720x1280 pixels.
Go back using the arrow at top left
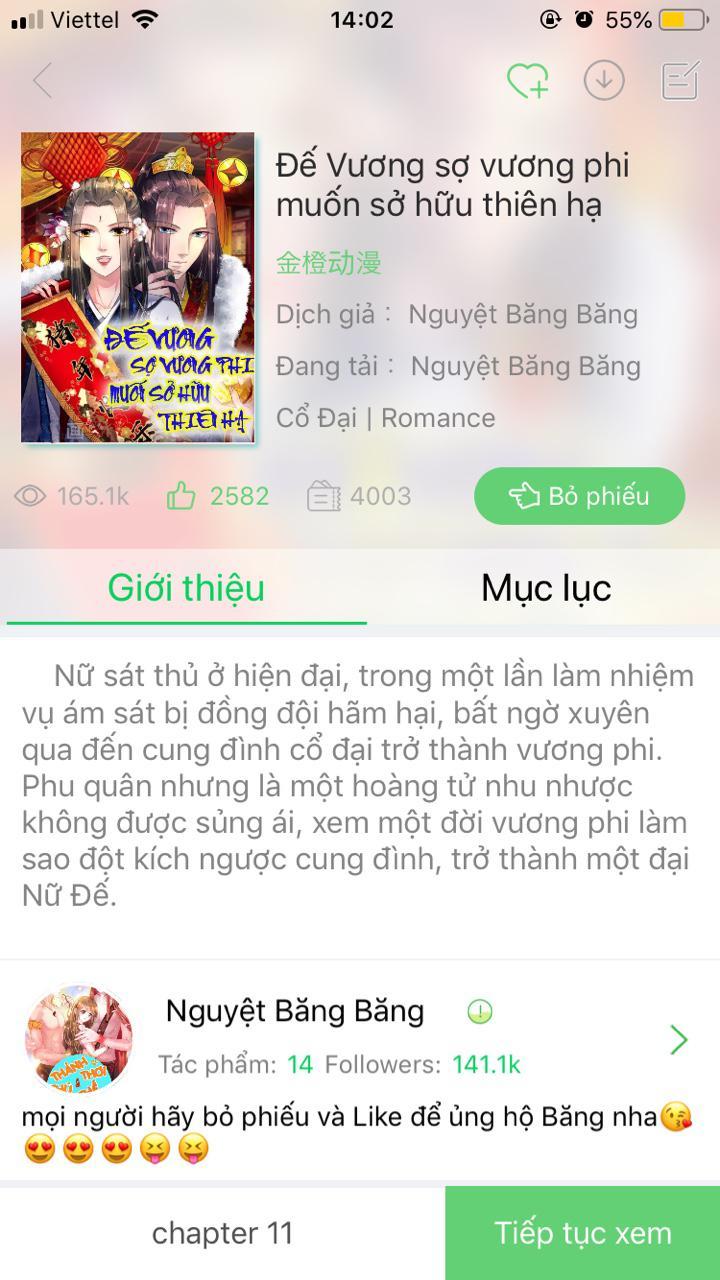[42, 80]
